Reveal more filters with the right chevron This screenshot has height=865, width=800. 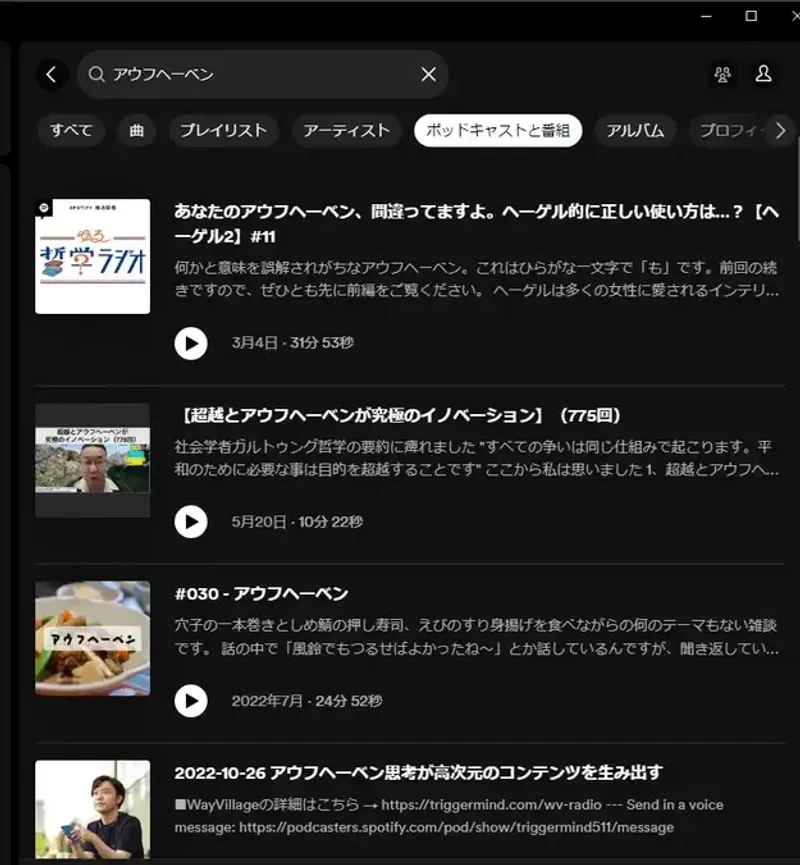point(781,130)
